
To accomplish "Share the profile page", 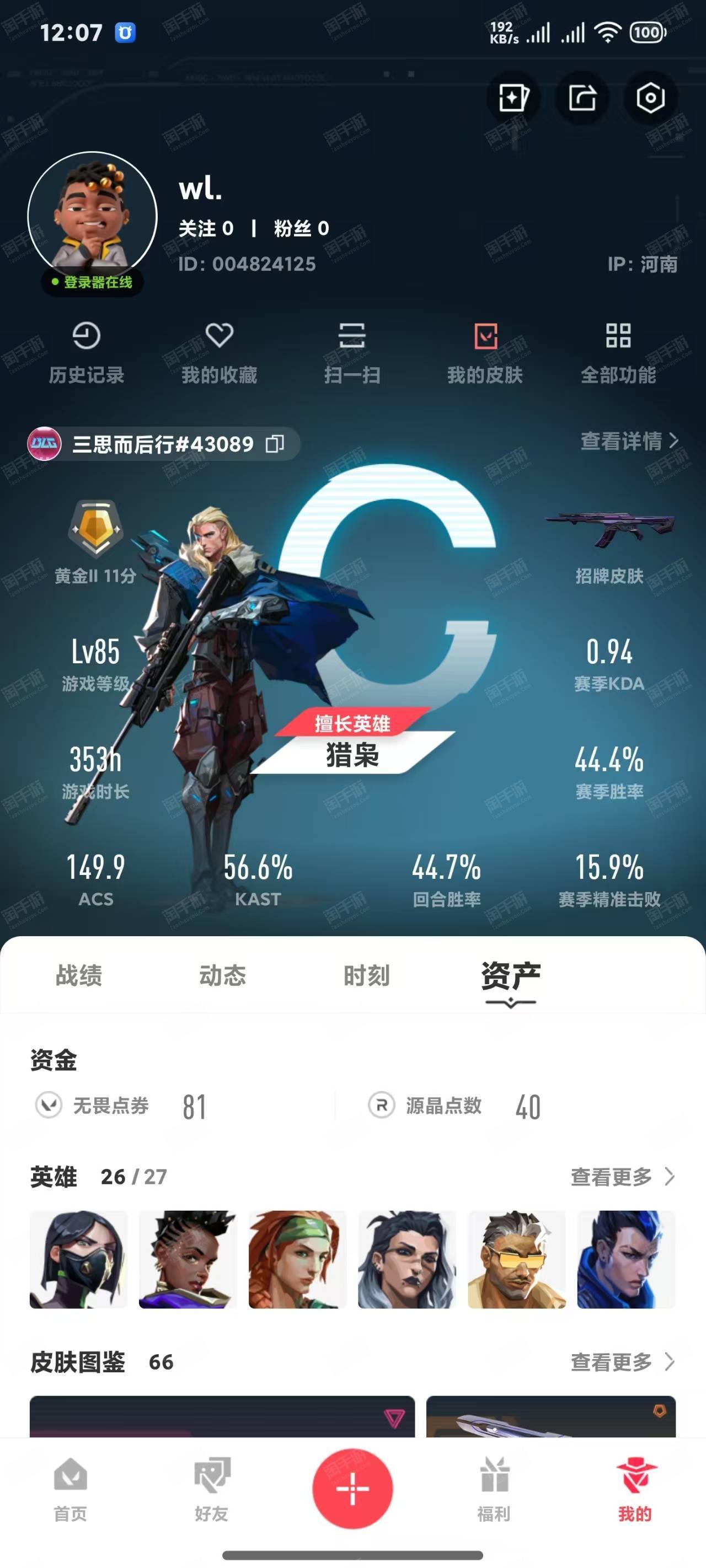I will [x=582, y=98].
